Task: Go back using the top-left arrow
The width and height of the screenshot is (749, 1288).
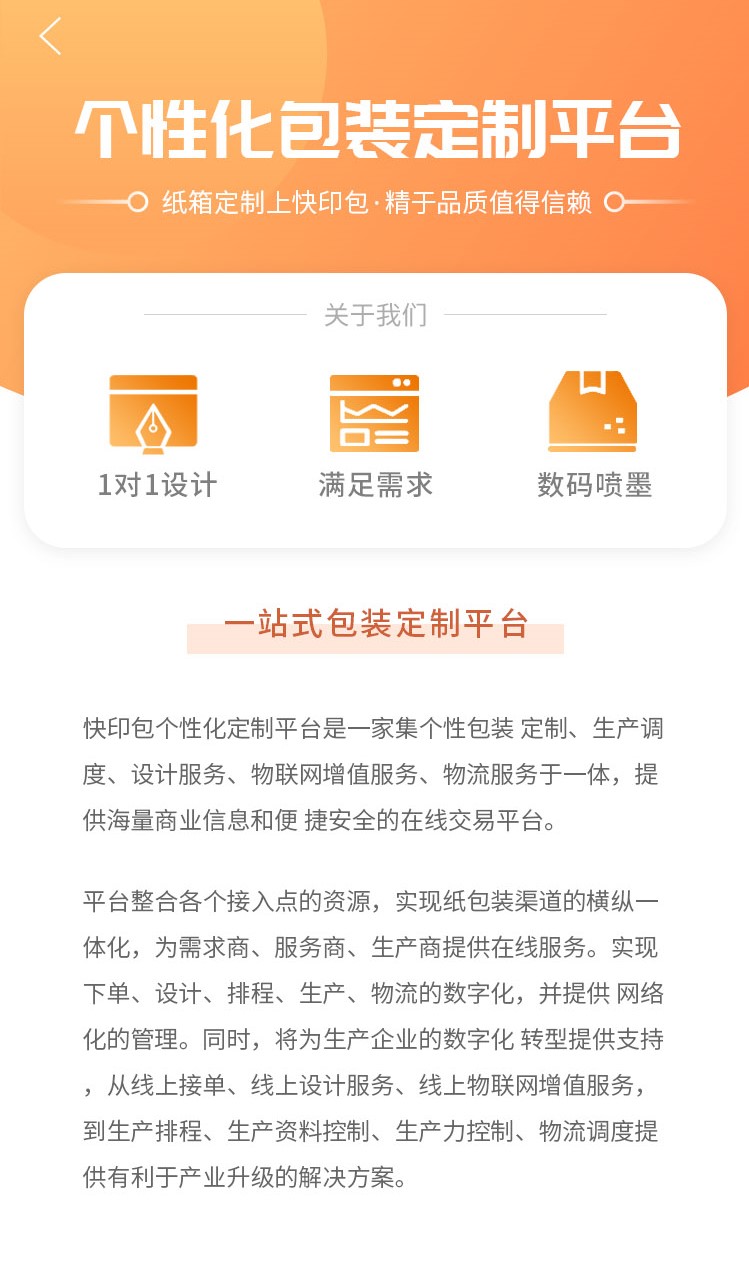Action: pyautogui.click(x=50, y=37)
